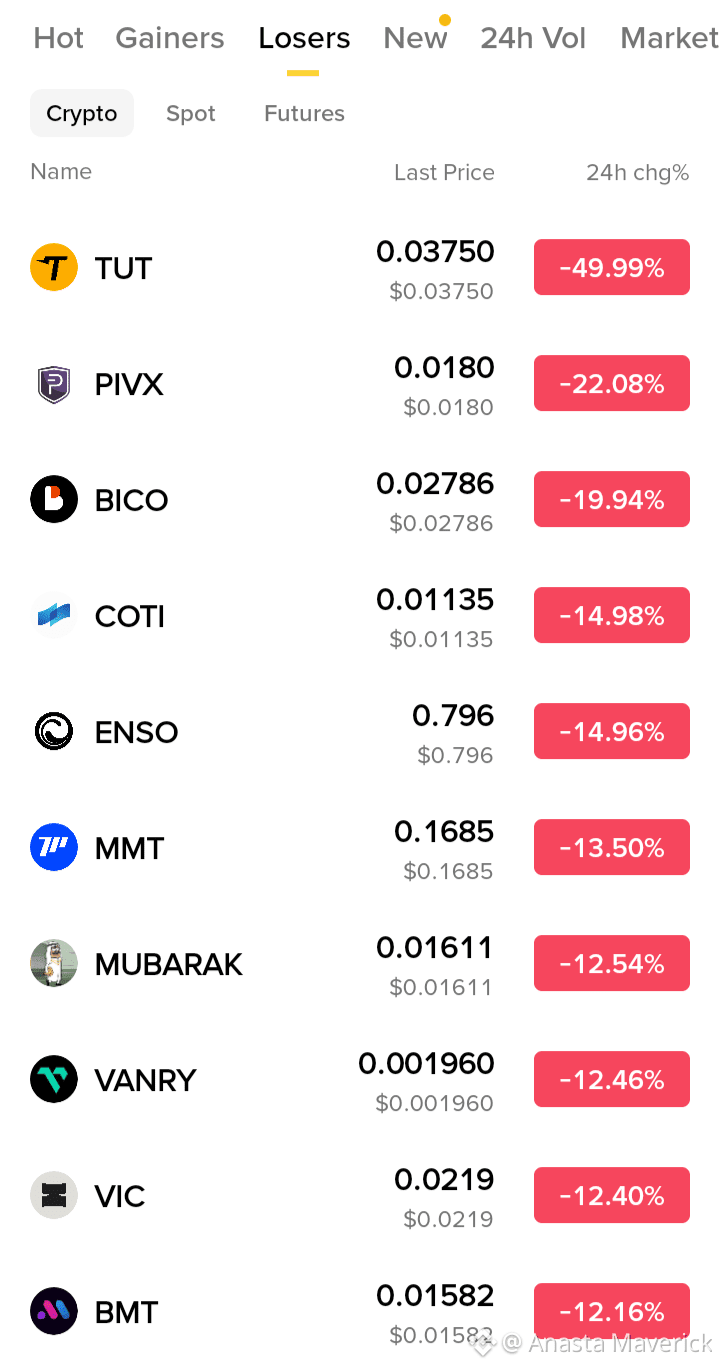Image resolution: width=720 pixels, height=1368 pixels.
Task: Select the 24h Vol tab
Action: 533,38
